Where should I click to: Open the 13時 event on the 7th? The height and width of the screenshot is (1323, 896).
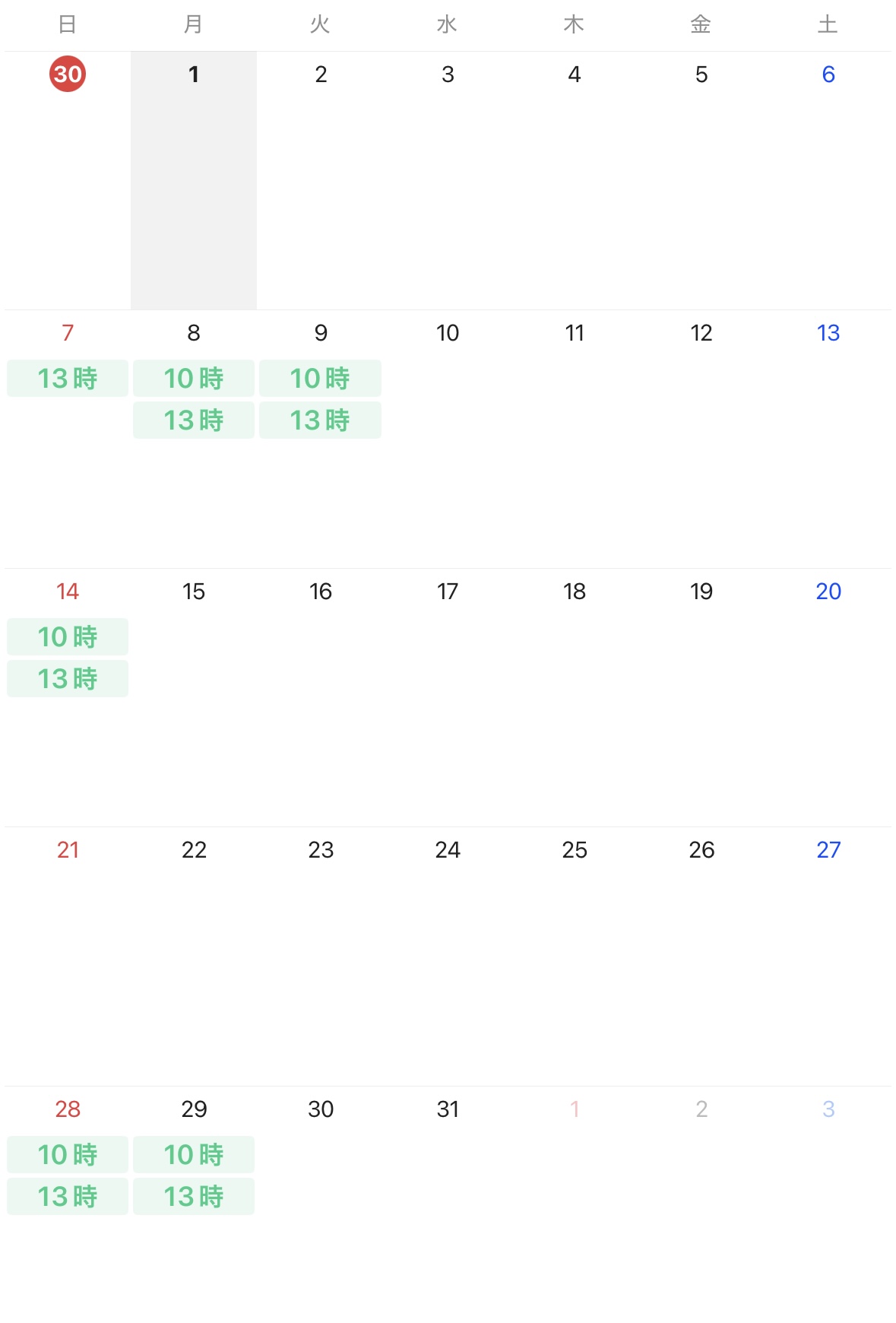pyautogui.click(x=68, y=378)
